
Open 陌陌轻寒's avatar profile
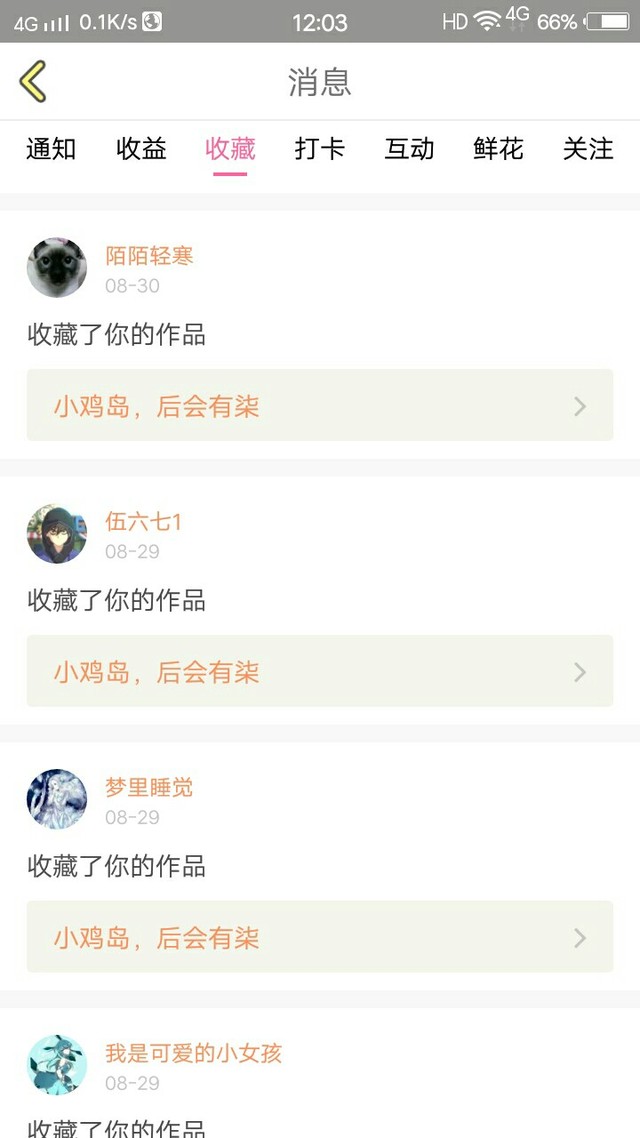coord(57,267)
